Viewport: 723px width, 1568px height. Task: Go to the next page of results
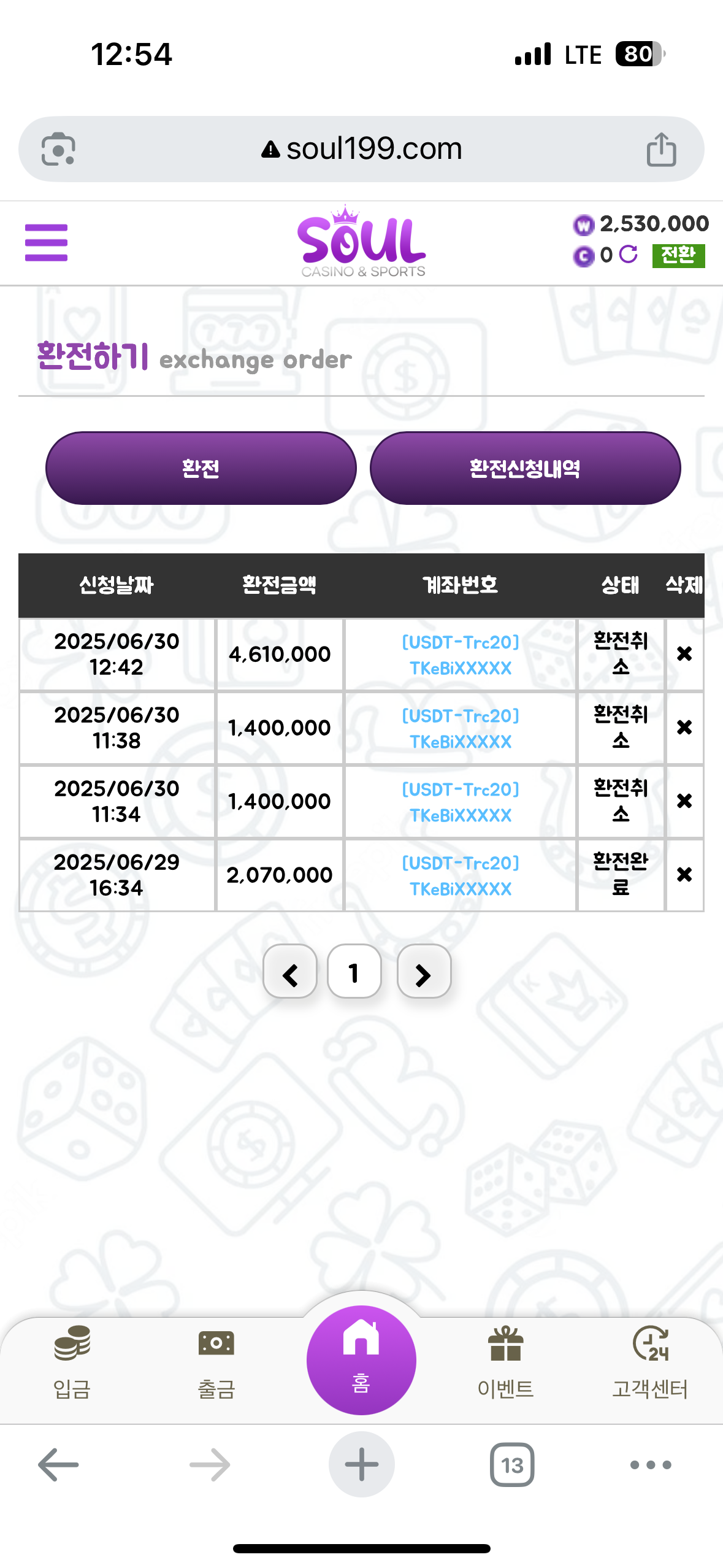[x=424, y=972]
